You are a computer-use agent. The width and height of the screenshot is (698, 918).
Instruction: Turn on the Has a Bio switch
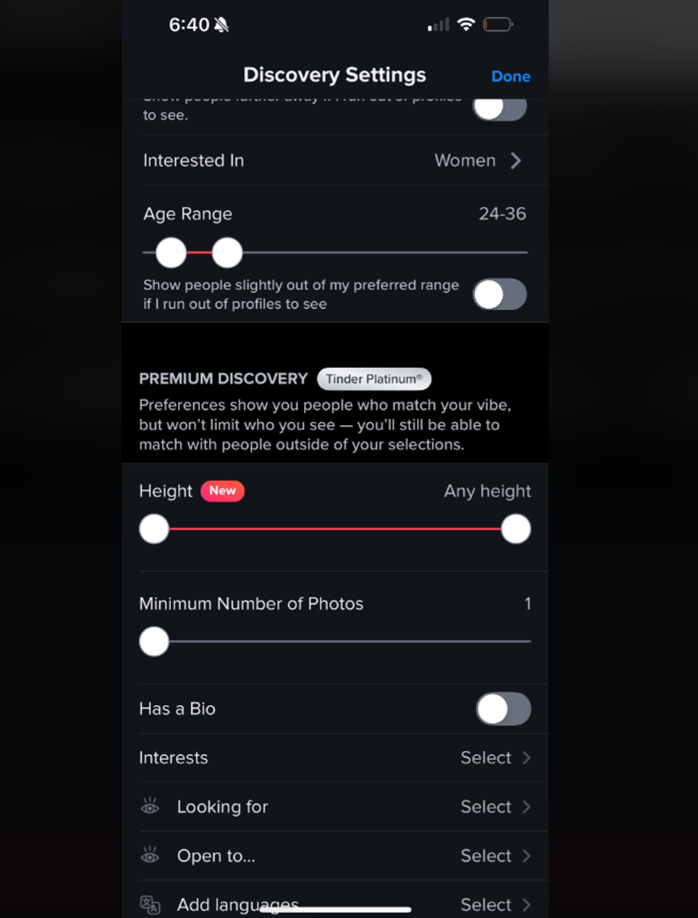(x=503, y=709)
